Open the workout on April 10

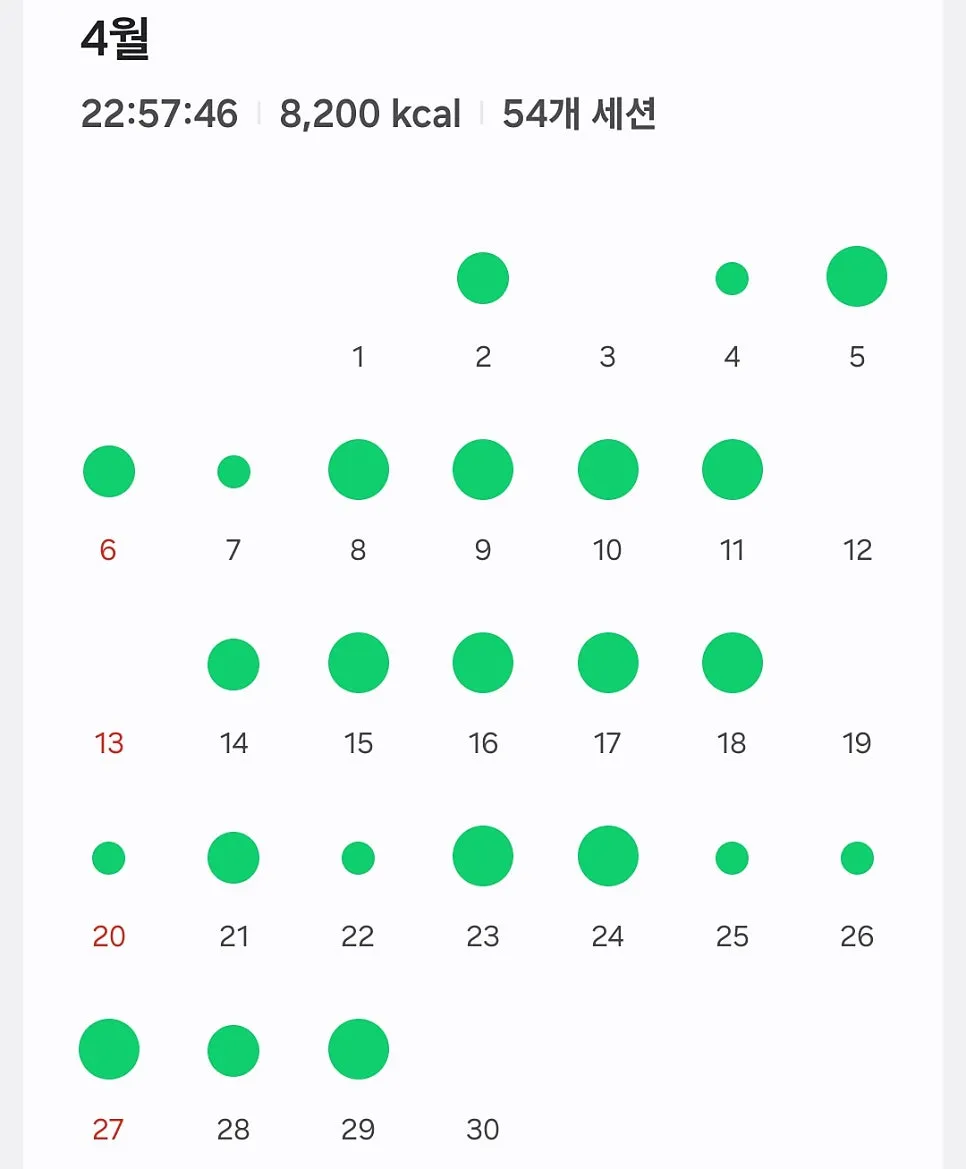click(607, 470)
